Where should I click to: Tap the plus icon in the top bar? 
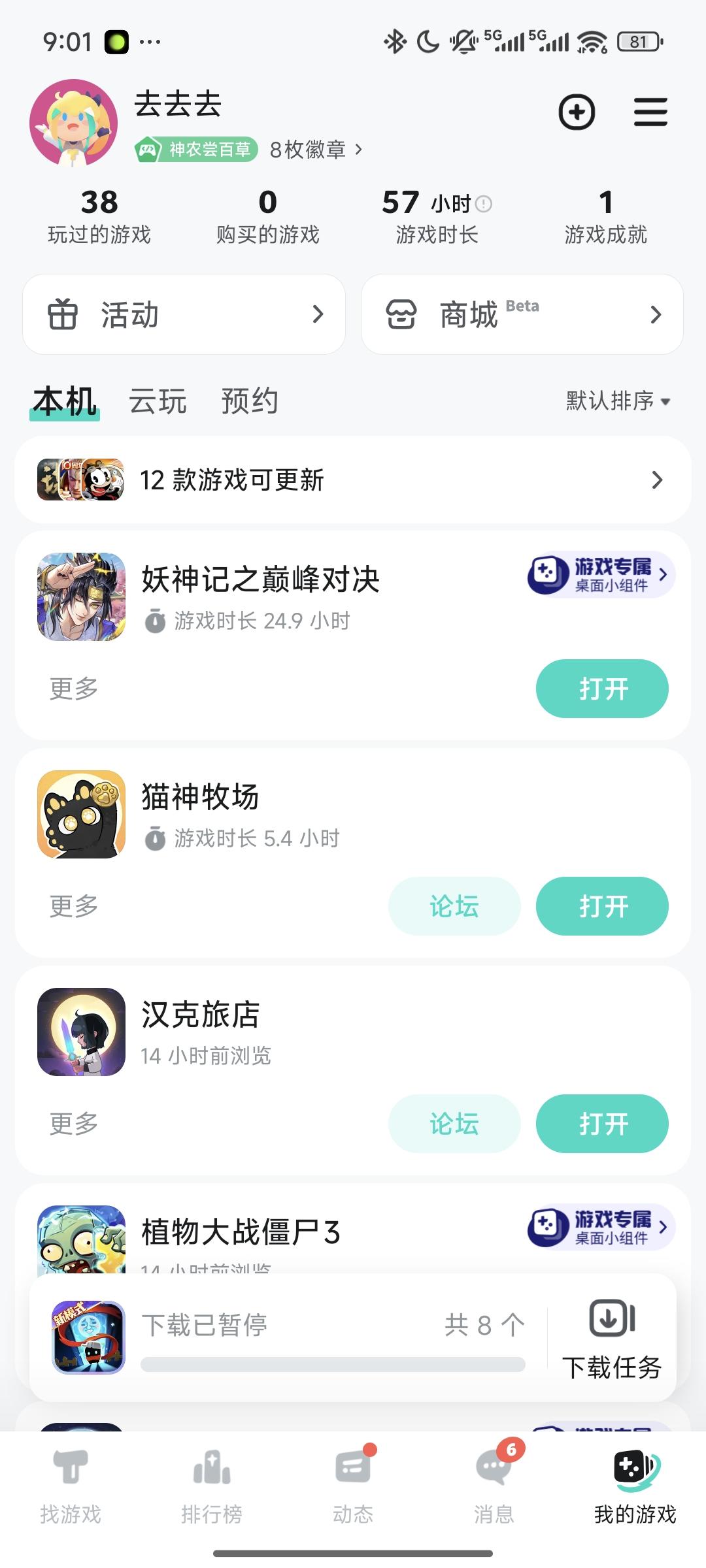pyautogui.click(x=576, y=112)
